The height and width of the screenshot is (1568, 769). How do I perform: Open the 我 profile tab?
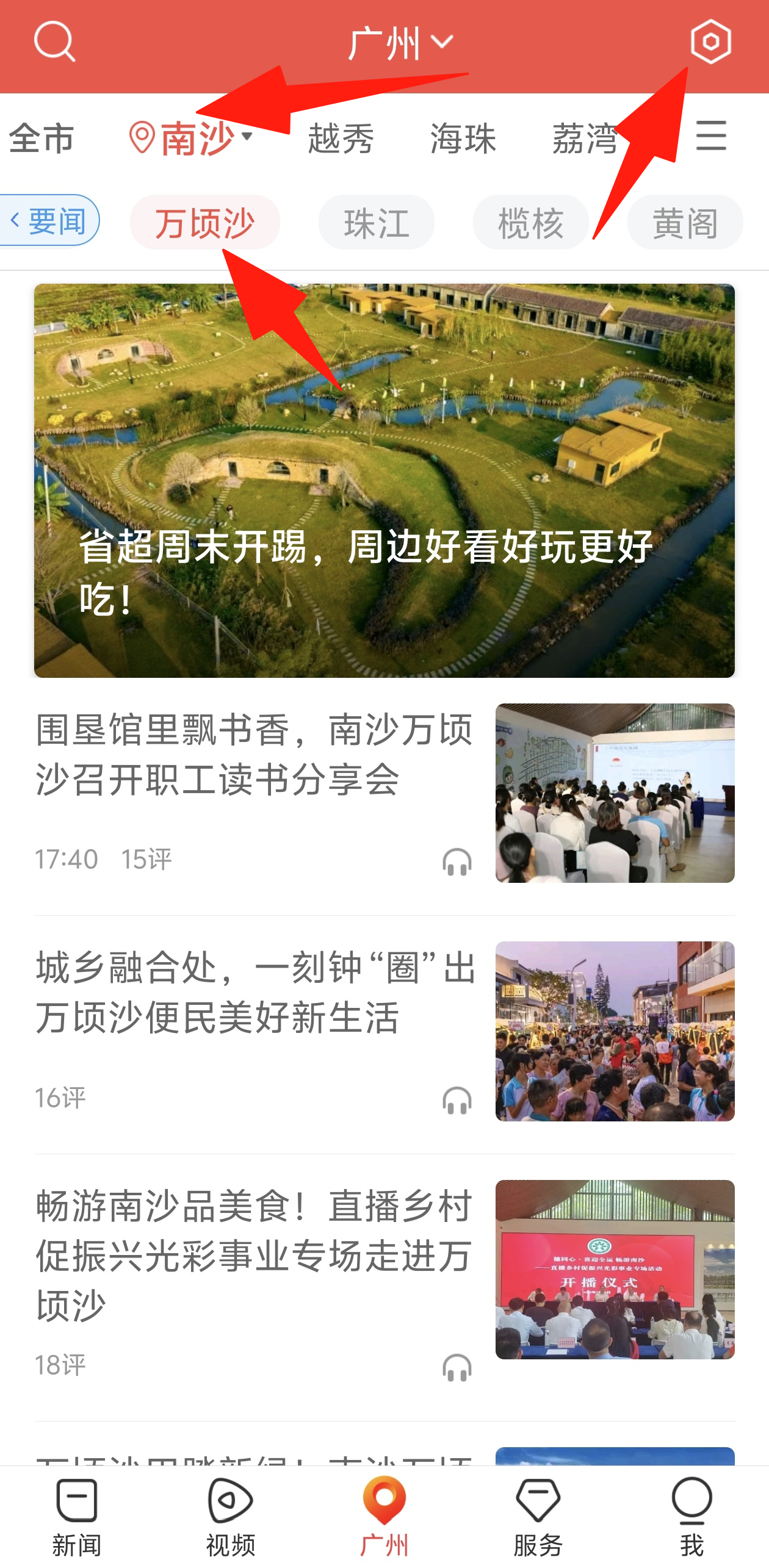pos(692,1517)
